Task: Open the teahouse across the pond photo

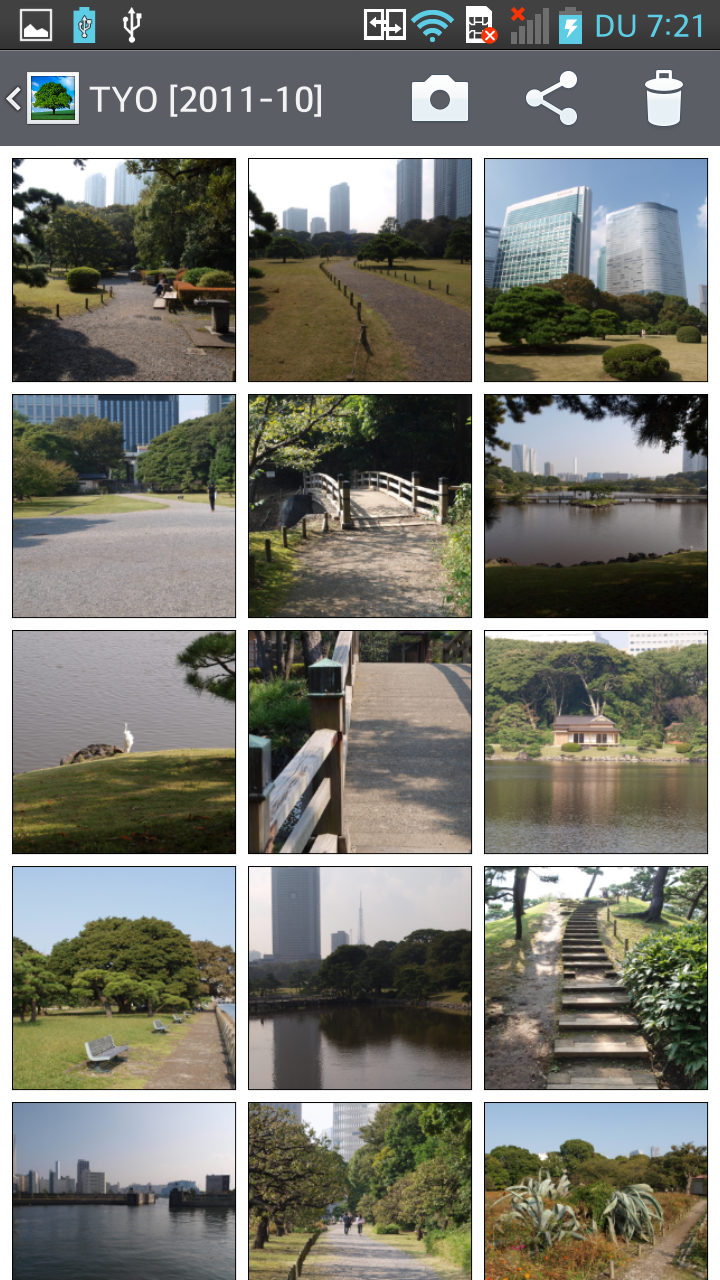Action: [x=596, y=742]
